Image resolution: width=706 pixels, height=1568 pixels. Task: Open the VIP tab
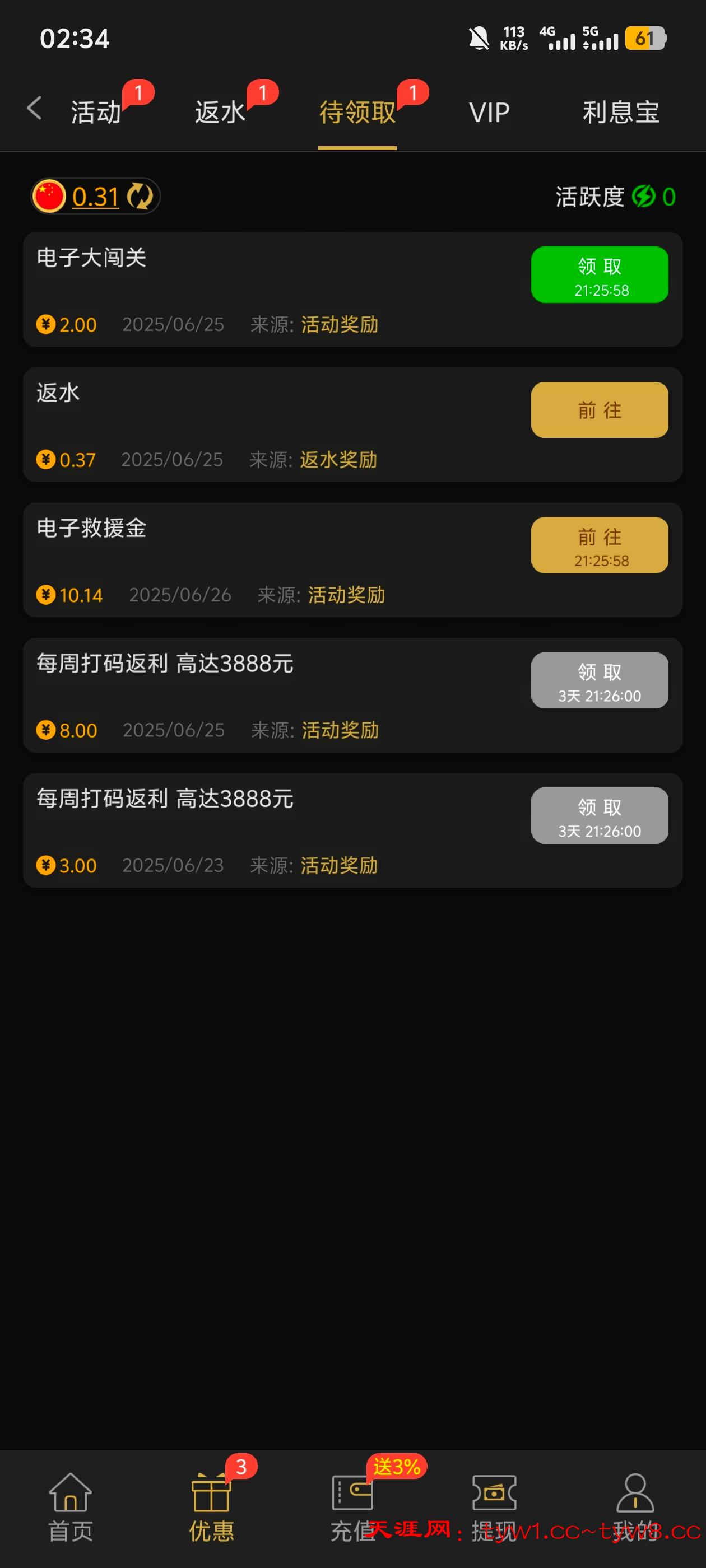(x=489, y=113)
